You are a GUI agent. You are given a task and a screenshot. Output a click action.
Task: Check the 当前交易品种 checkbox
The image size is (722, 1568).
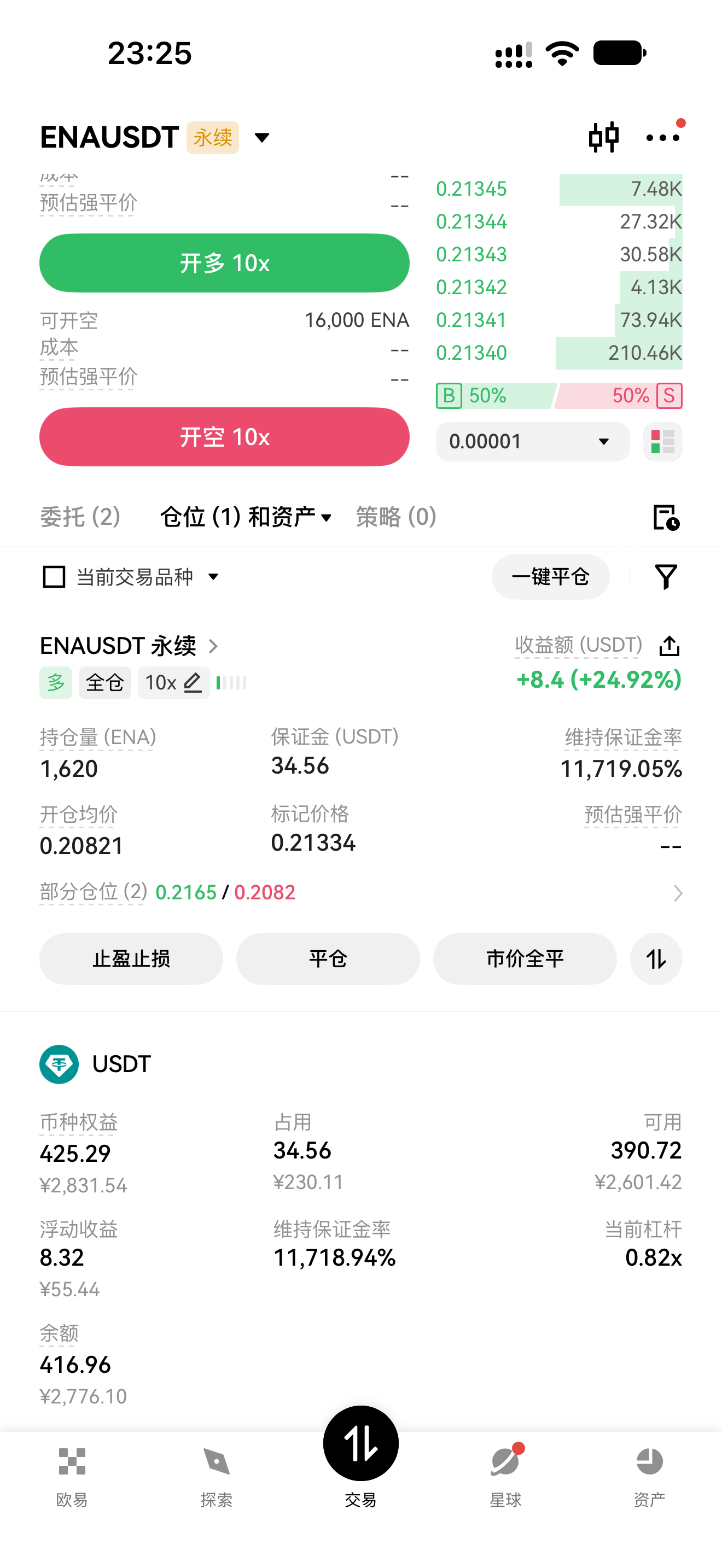tap(54, 576)
